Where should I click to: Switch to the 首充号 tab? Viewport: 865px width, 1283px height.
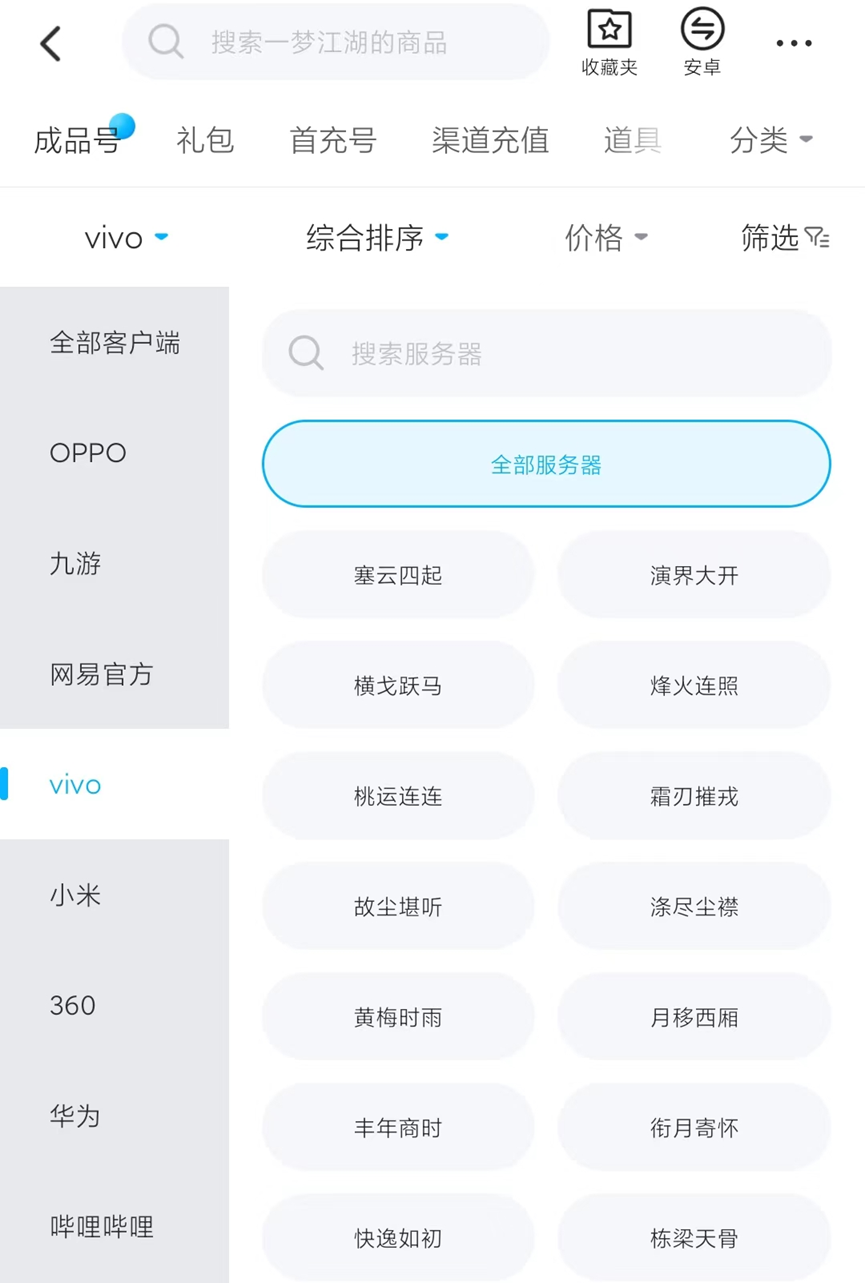click(332, 140)
